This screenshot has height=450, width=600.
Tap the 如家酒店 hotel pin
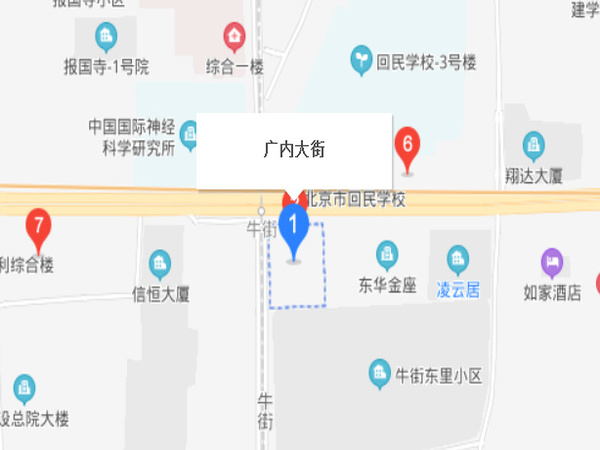tap(552, 264)
